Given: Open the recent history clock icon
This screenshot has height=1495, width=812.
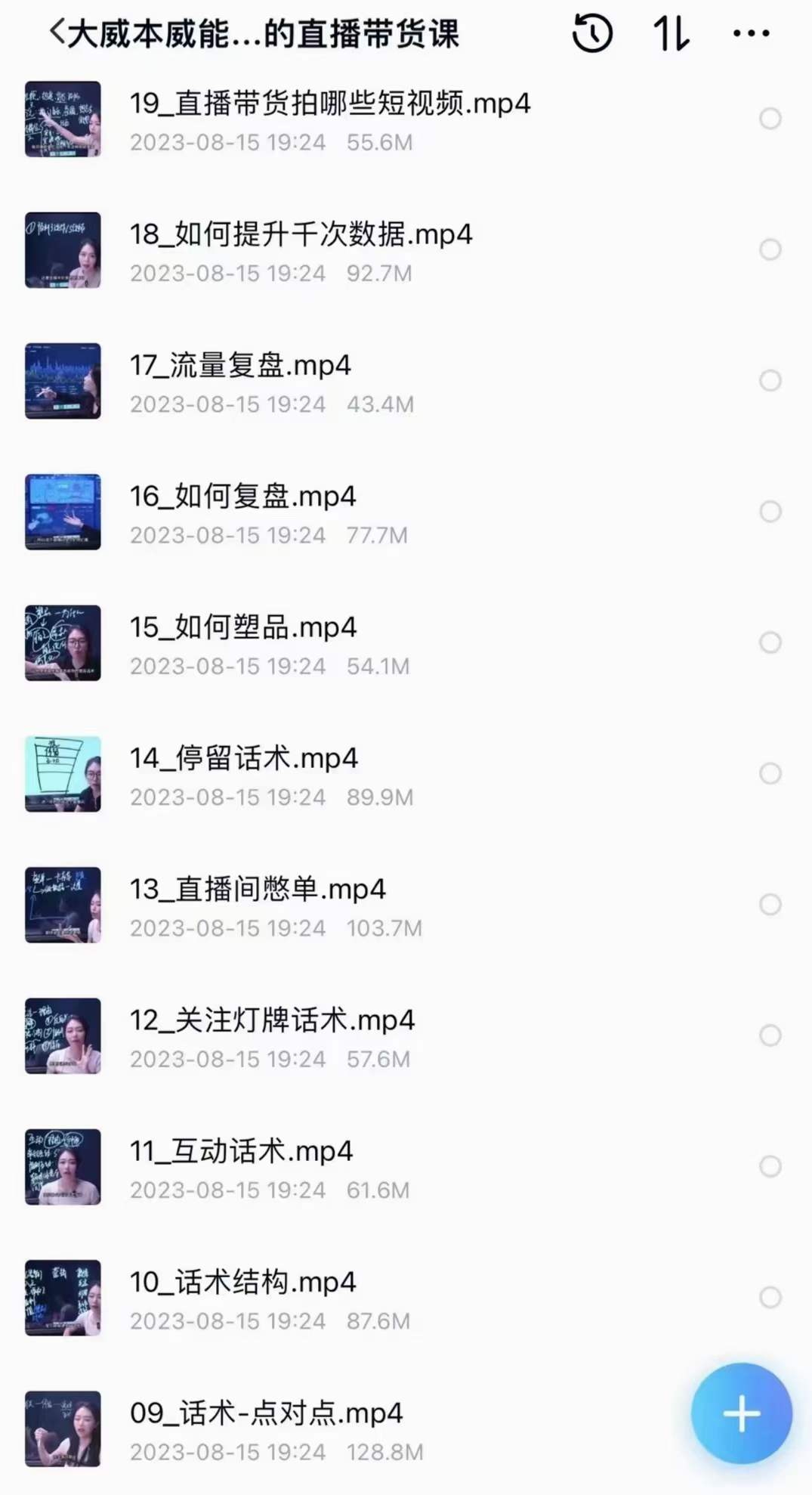Looking at the screenshot, I should (592, 33).
